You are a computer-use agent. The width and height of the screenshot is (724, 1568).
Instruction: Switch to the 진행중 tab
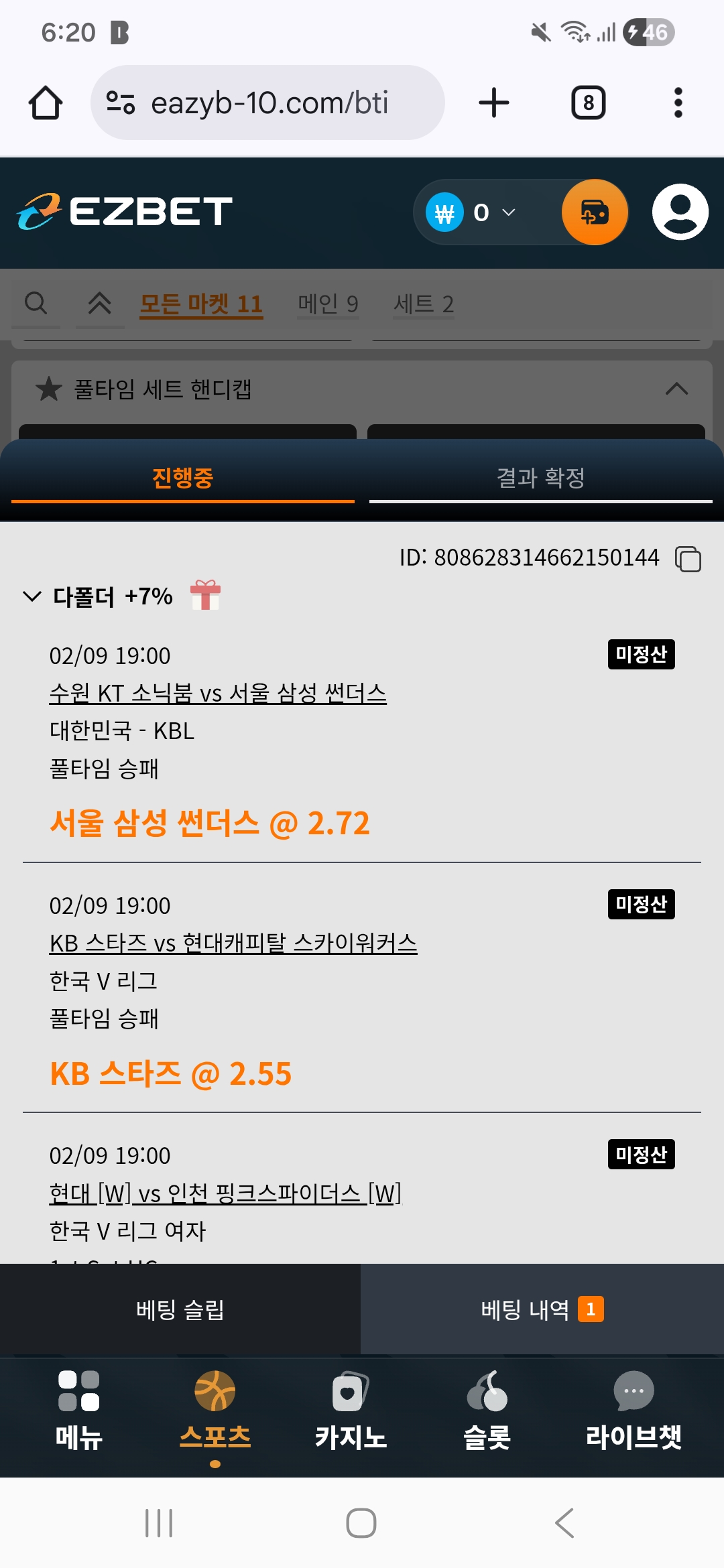(x=182, y=478)
